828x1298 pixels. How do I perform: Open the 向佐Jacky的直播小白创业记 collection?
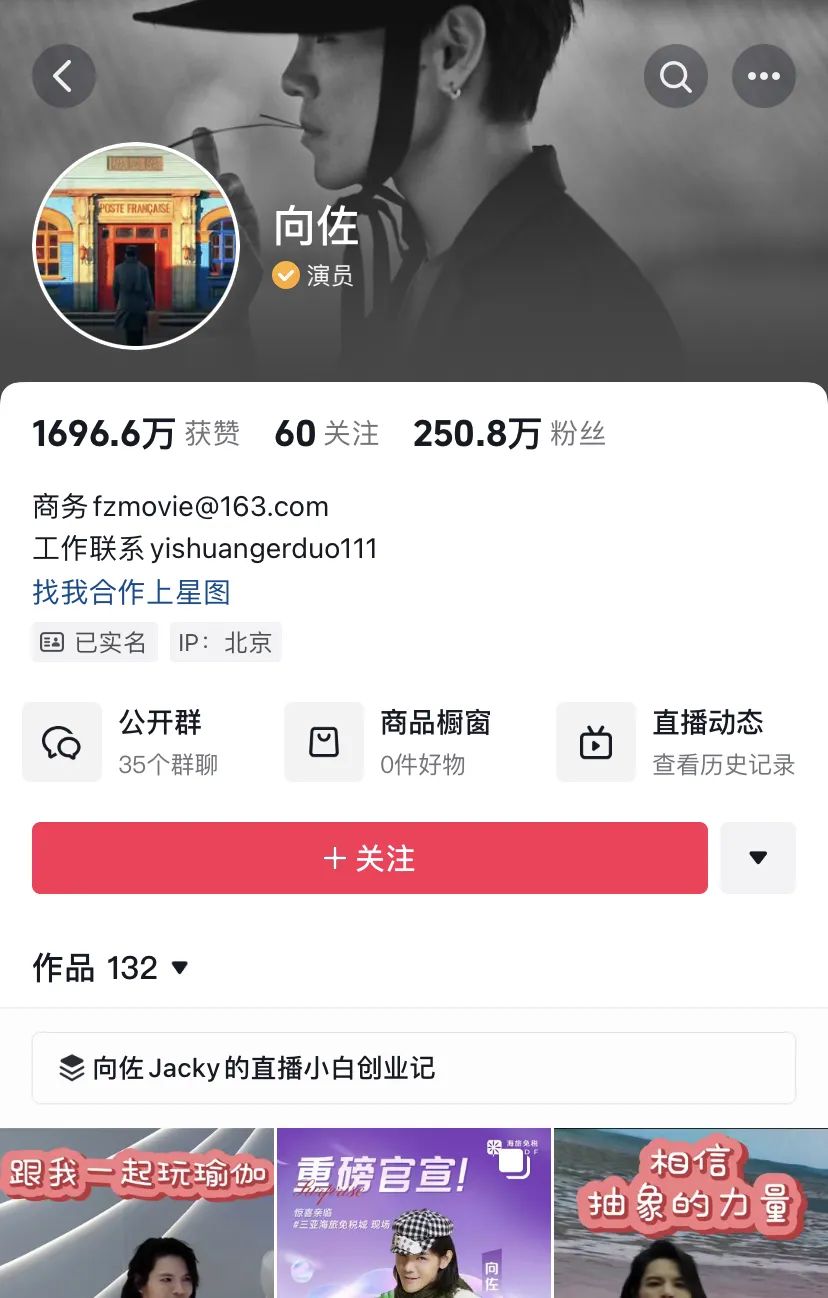(x=413, y=1068)
